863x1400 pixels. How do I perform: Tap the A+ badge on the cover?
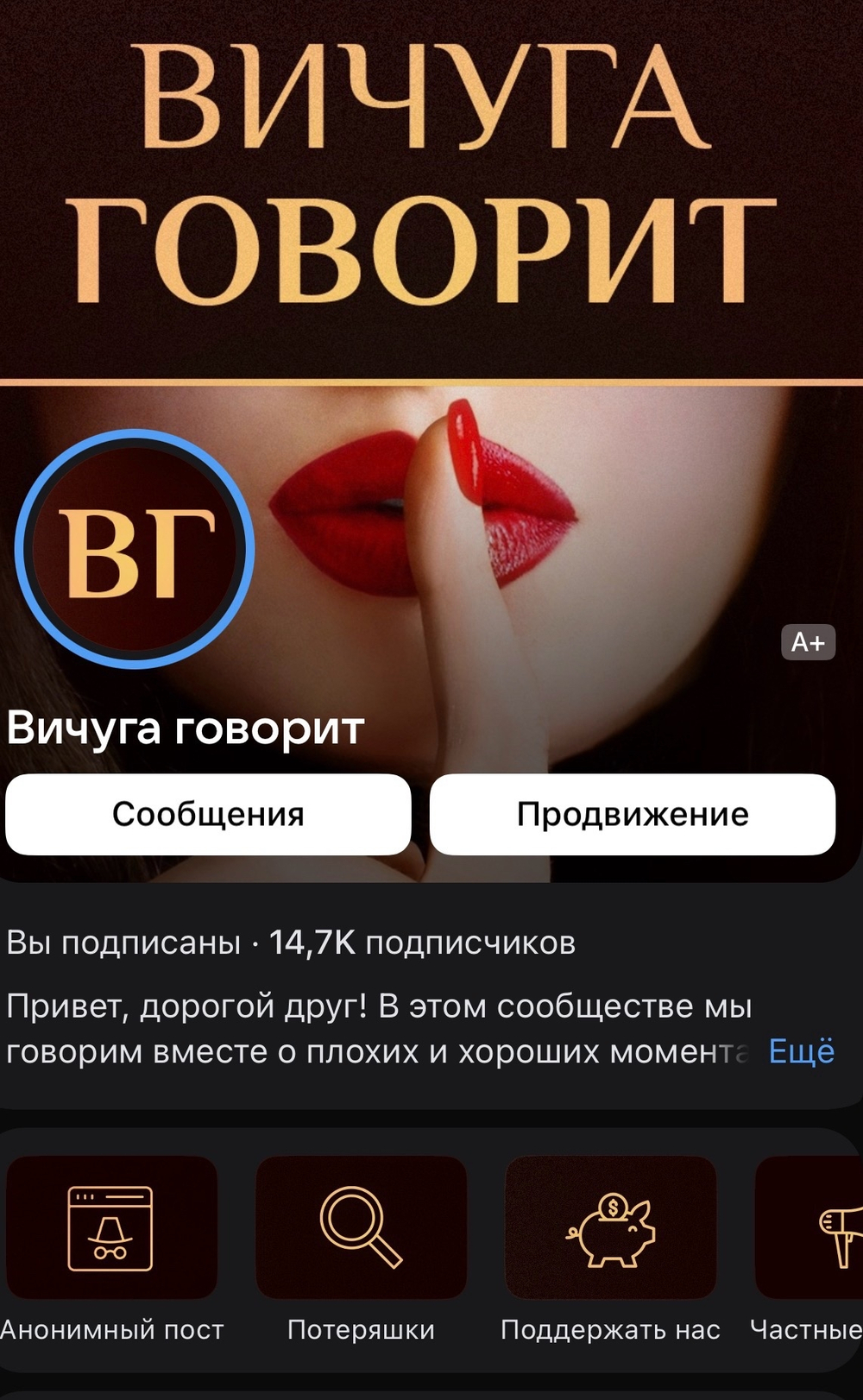[808, 642]
